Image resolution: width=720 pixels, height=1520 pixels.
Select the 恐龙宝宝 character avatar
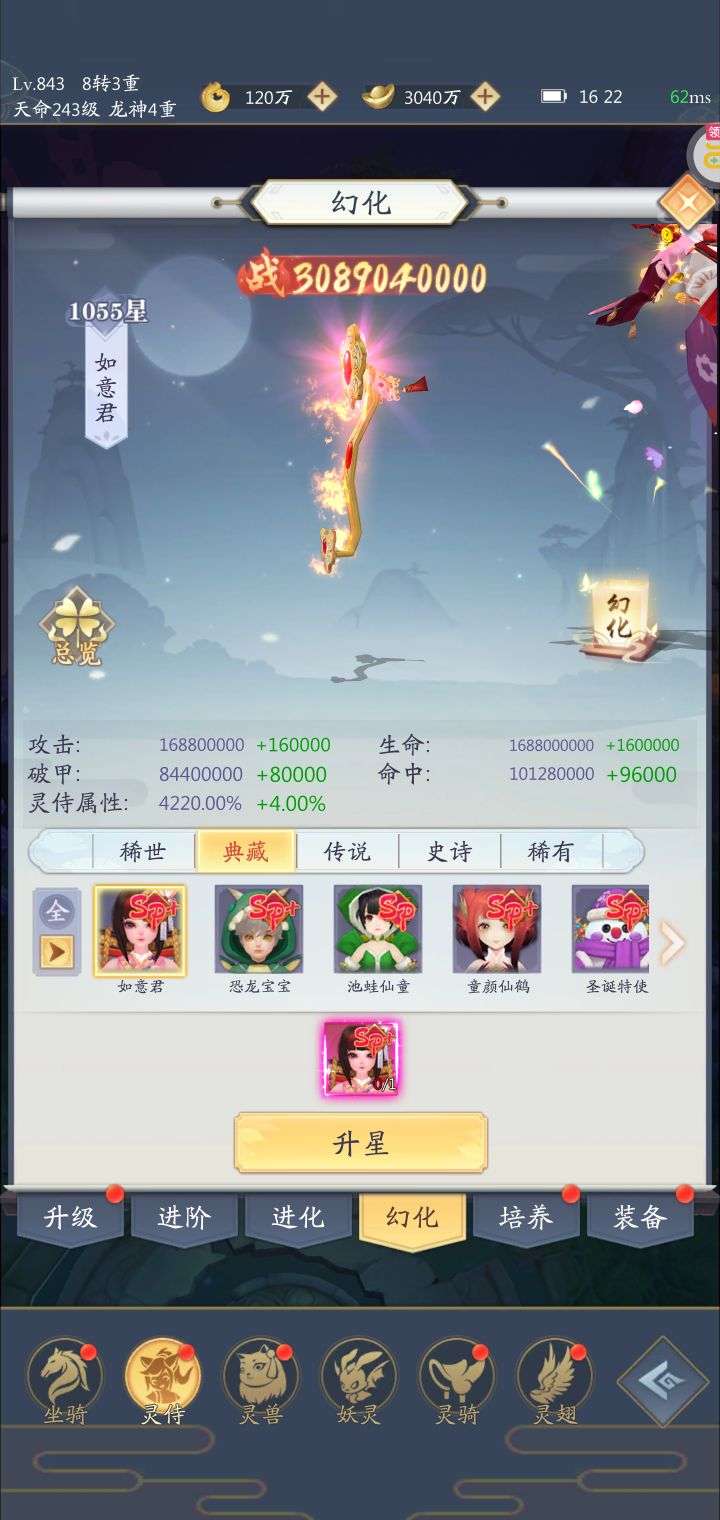[259, 929]
